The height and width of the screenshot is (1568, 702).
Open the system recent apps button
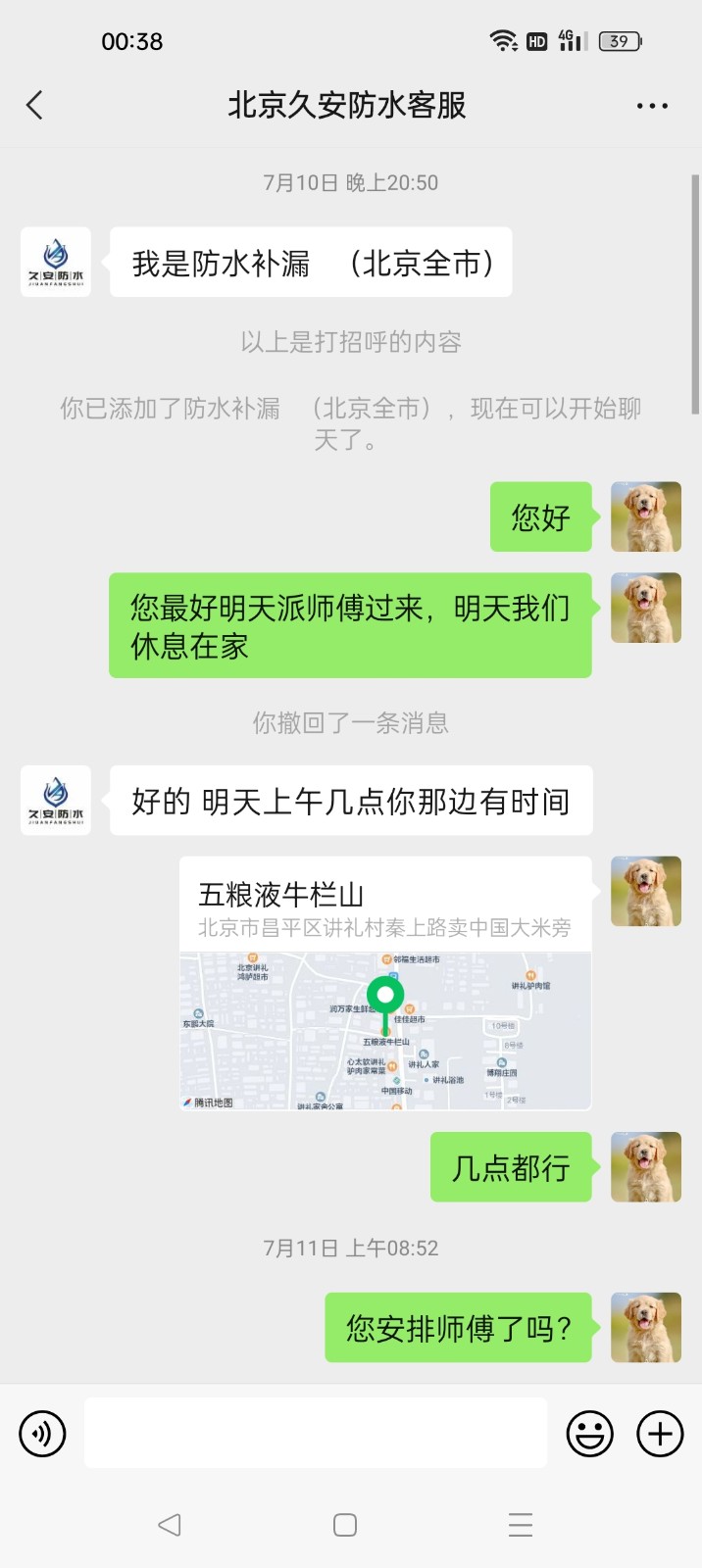(521, 1525)
